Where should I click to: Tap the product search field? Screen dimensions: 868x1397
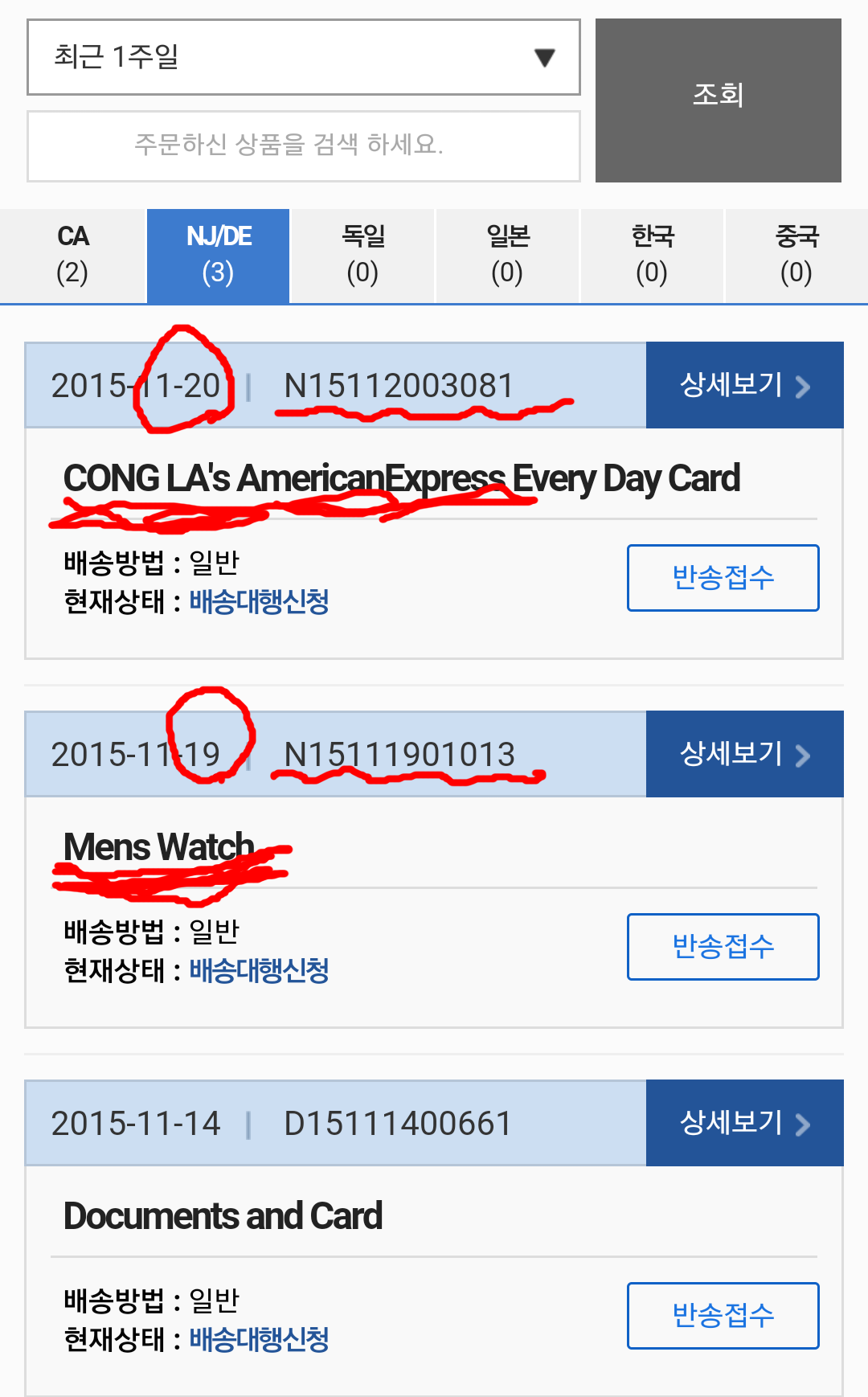click(x=303, y=145)
